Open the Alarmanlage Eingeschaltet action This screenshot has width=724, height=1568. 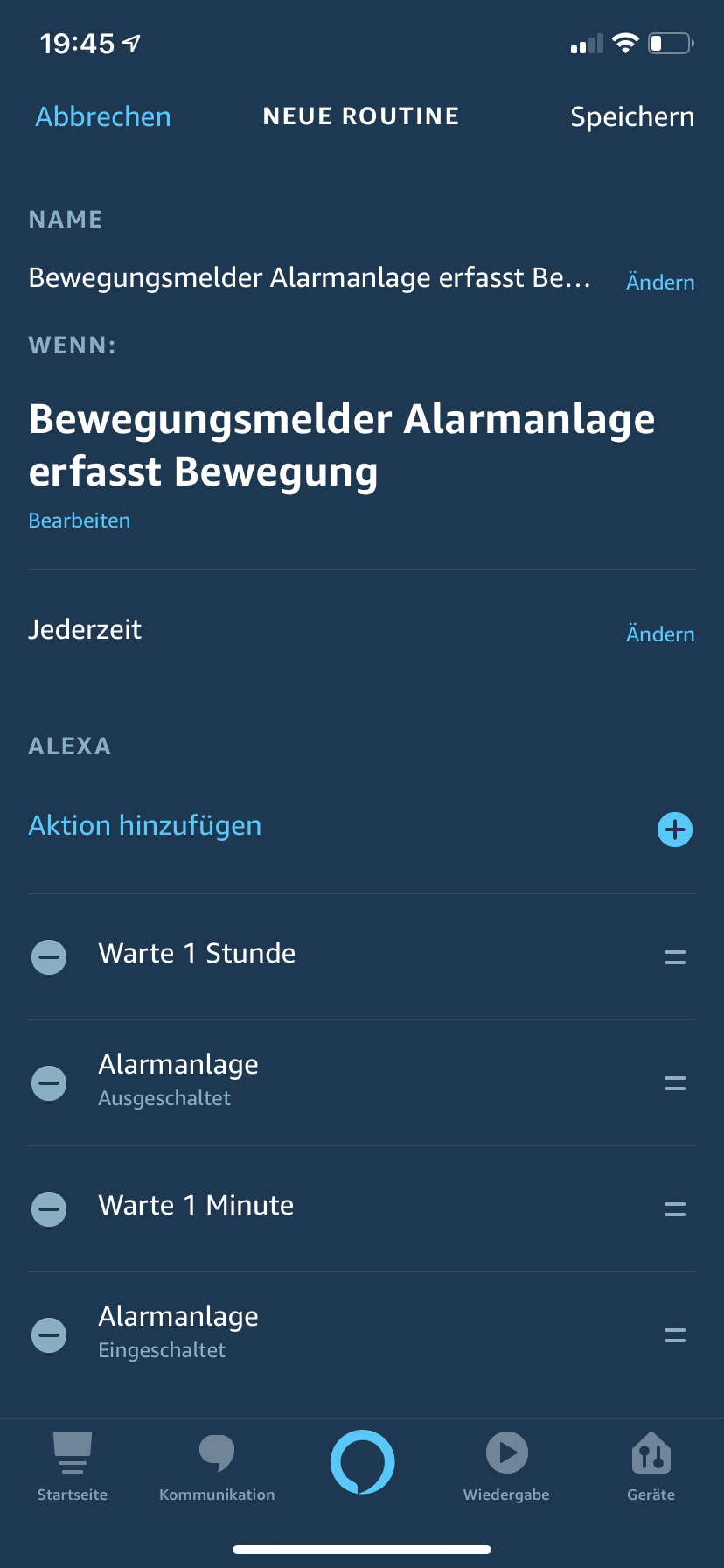[178, 1332]
